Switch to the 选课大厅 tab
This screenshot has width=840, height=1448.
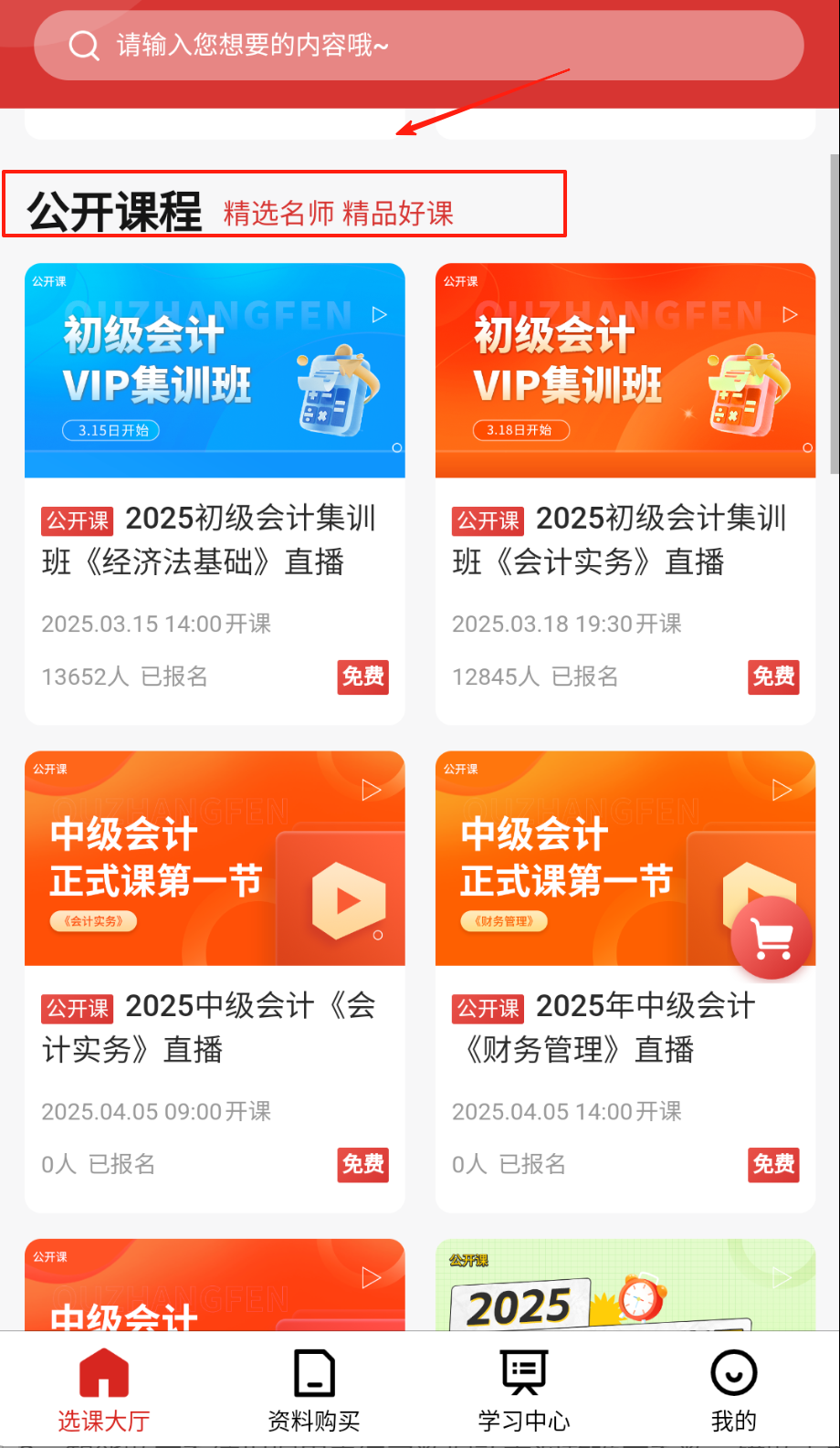[x=104, y=1390]
